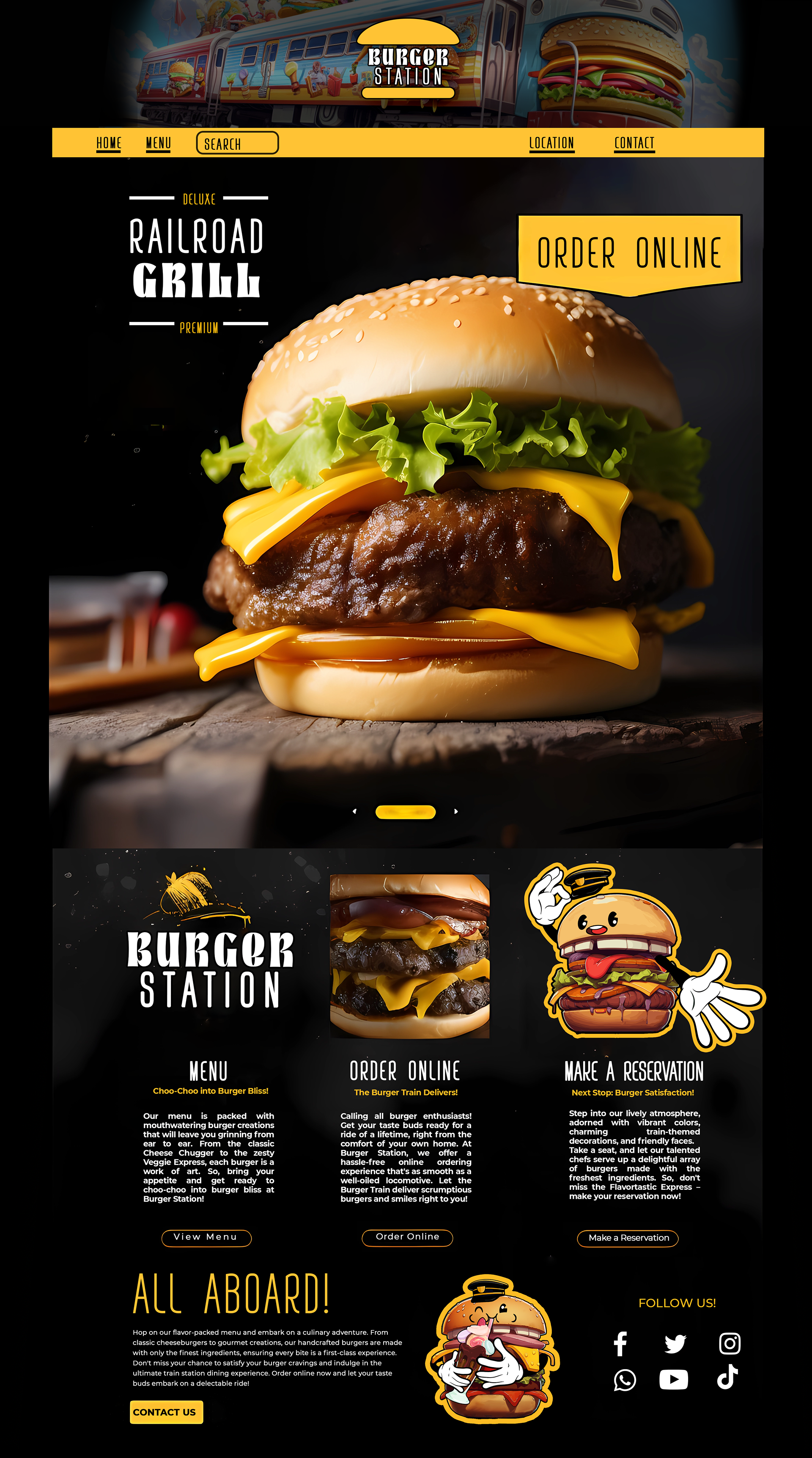Open the Instagram icon
This screenshot has width=812, height=1458.
pyautogui.click(x=730, y=1344)
